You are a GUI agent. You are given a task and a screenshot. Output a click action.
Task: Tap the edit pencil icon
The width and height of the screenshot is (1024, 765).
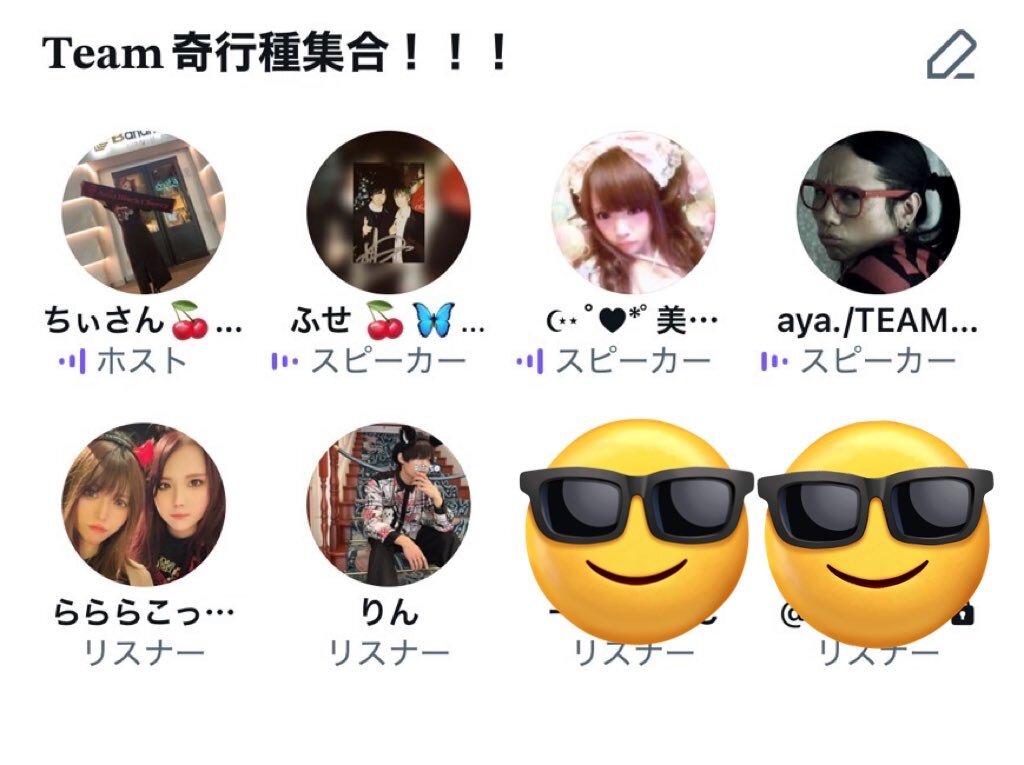[950, 56]
